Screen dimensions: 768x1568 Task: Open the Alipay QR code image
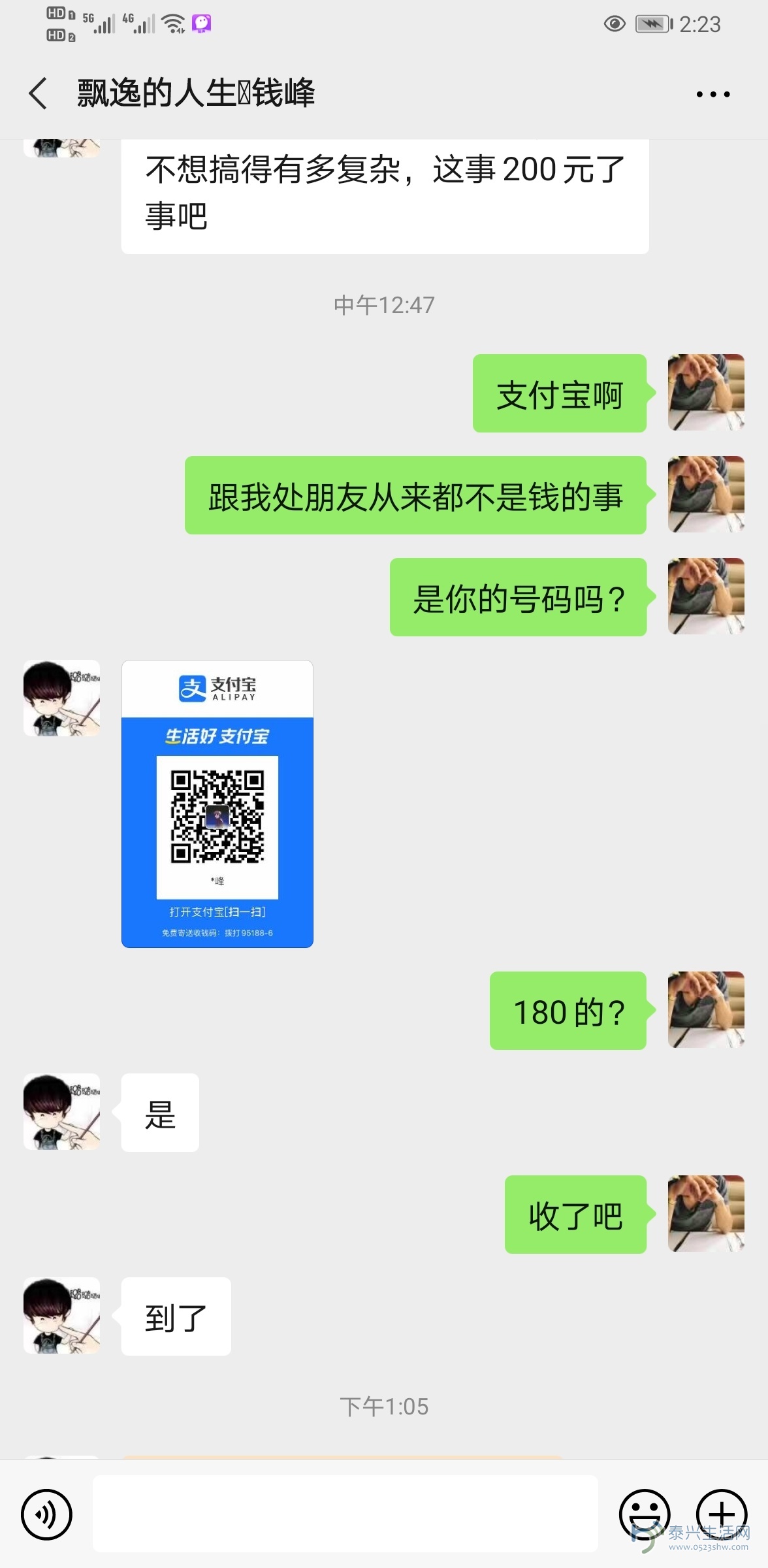tap(217, 804)
